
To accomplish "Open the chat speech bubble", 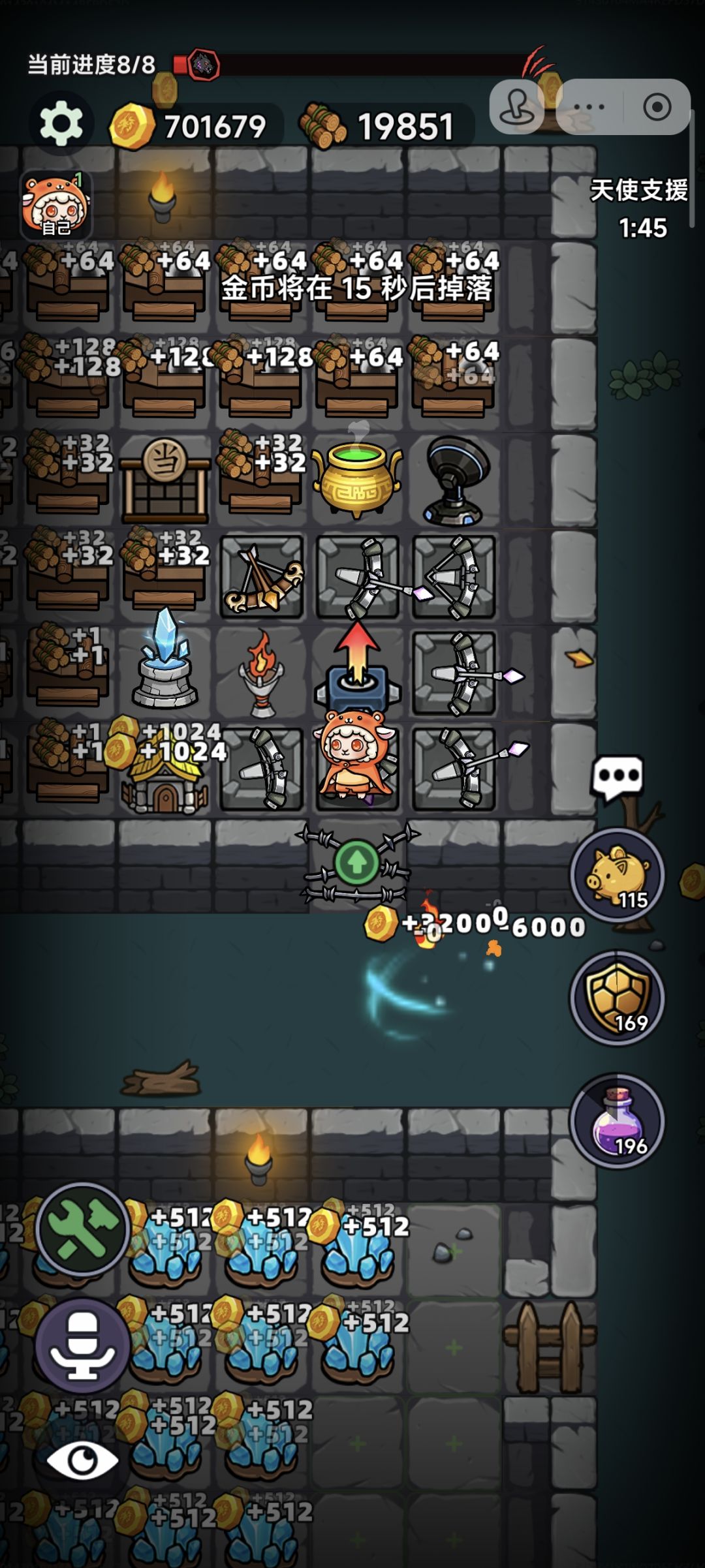I will point(617,778).
